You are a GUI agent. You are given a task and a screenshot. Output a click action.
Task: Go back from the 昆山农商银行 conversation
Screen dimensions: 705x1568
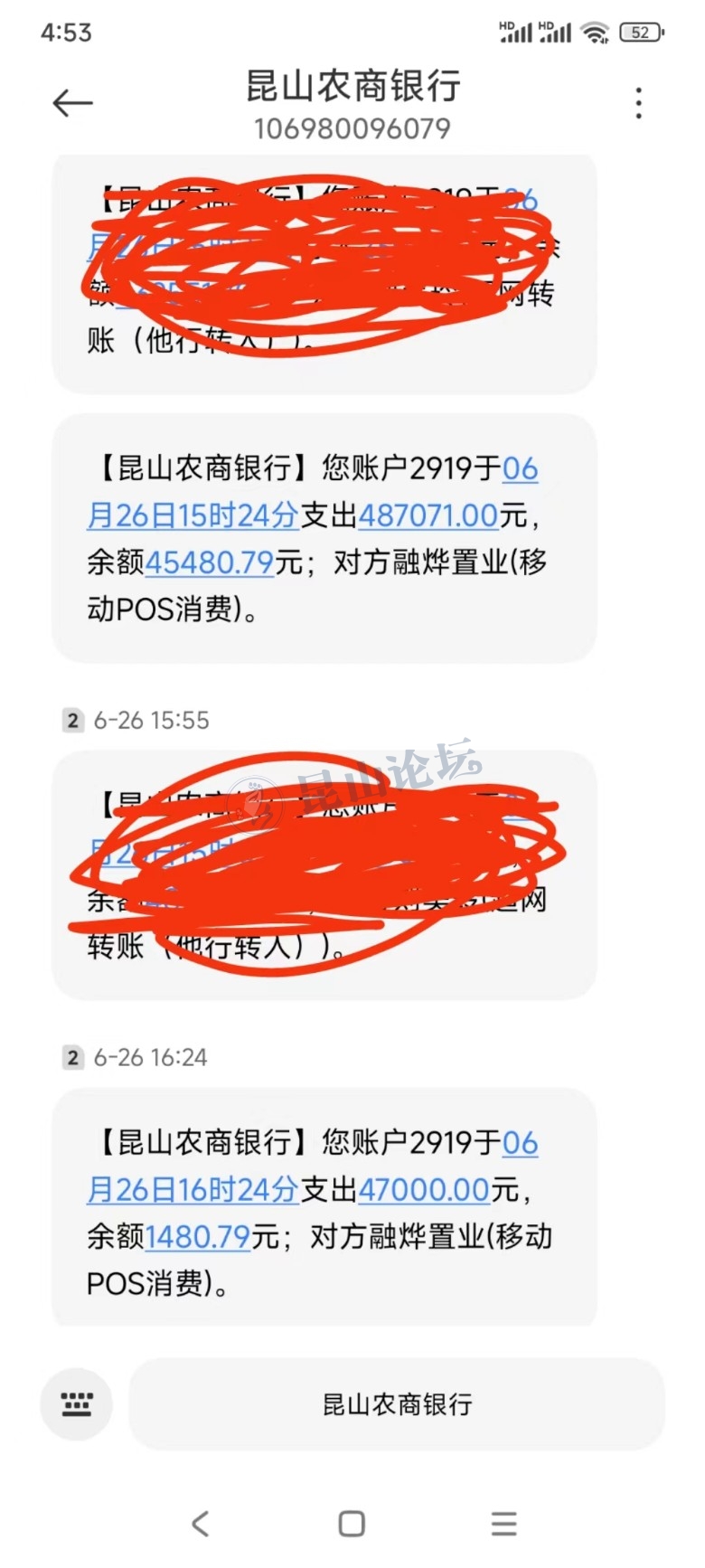click(x=72, y=103)
